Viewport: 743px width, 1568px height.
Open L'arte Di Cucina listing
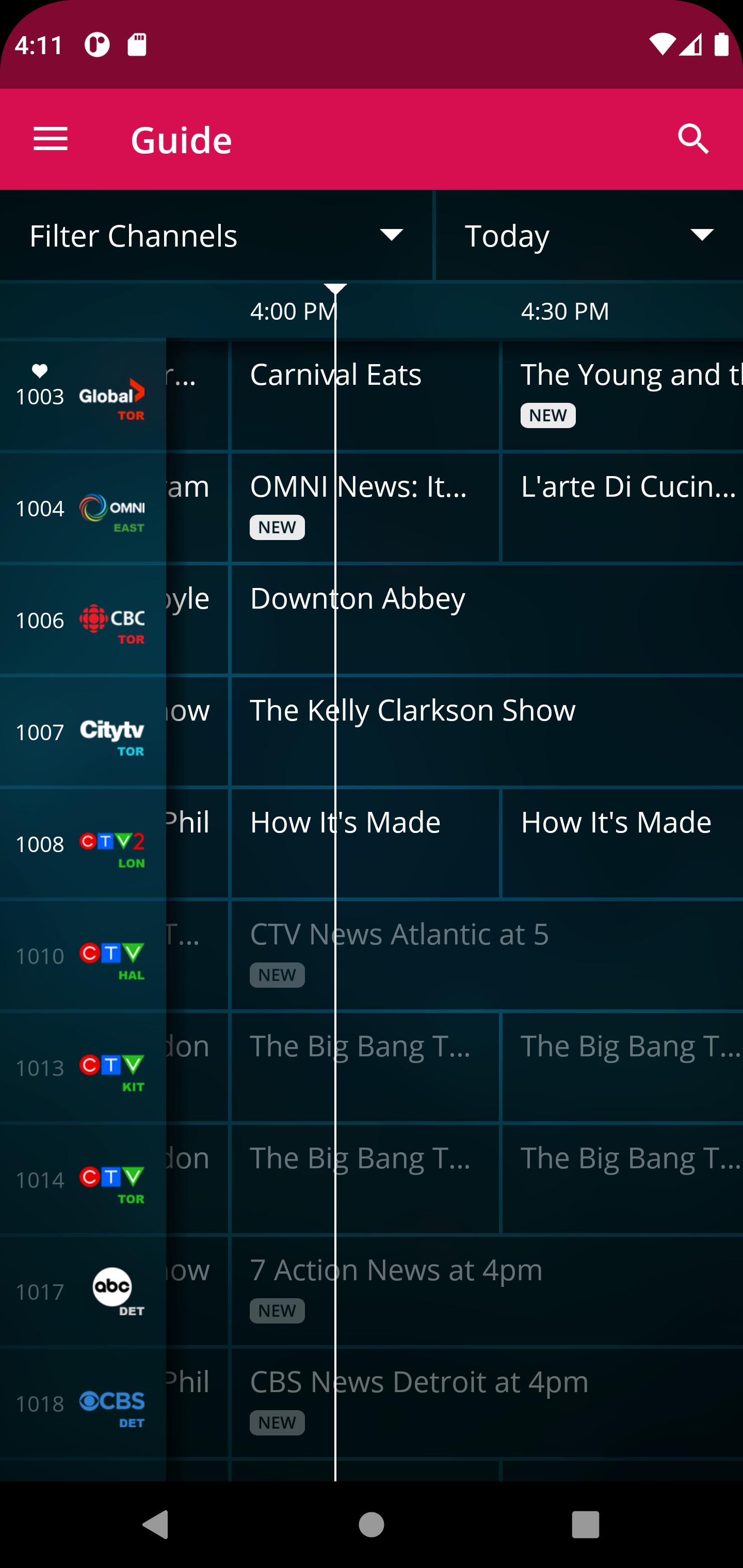click(x=622, y=508)
